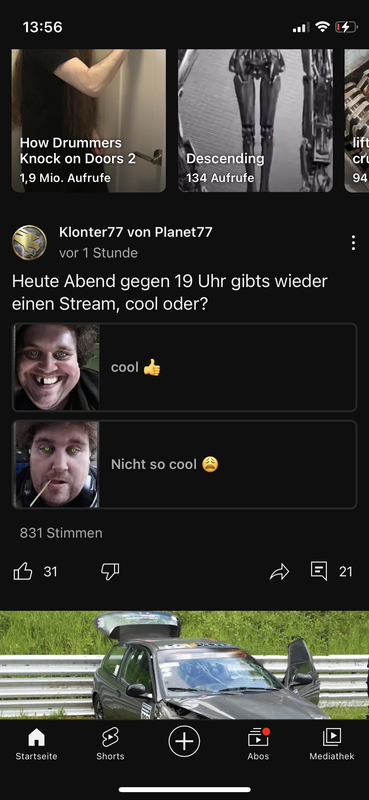Open the crashed car video thumbnail
369x800 pixels.
pos(184,665)
